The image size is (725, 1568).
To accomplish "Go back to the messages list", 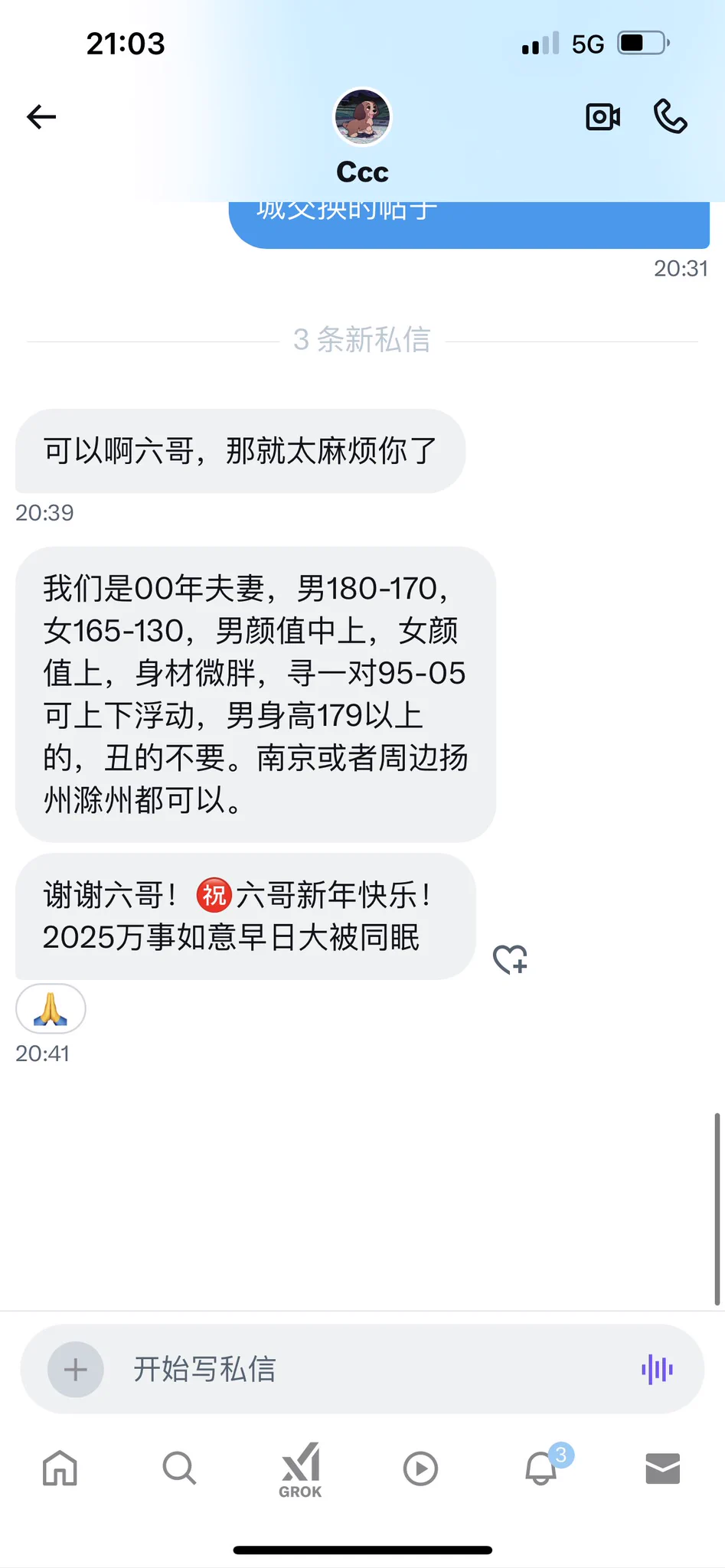I will [41, 117].
